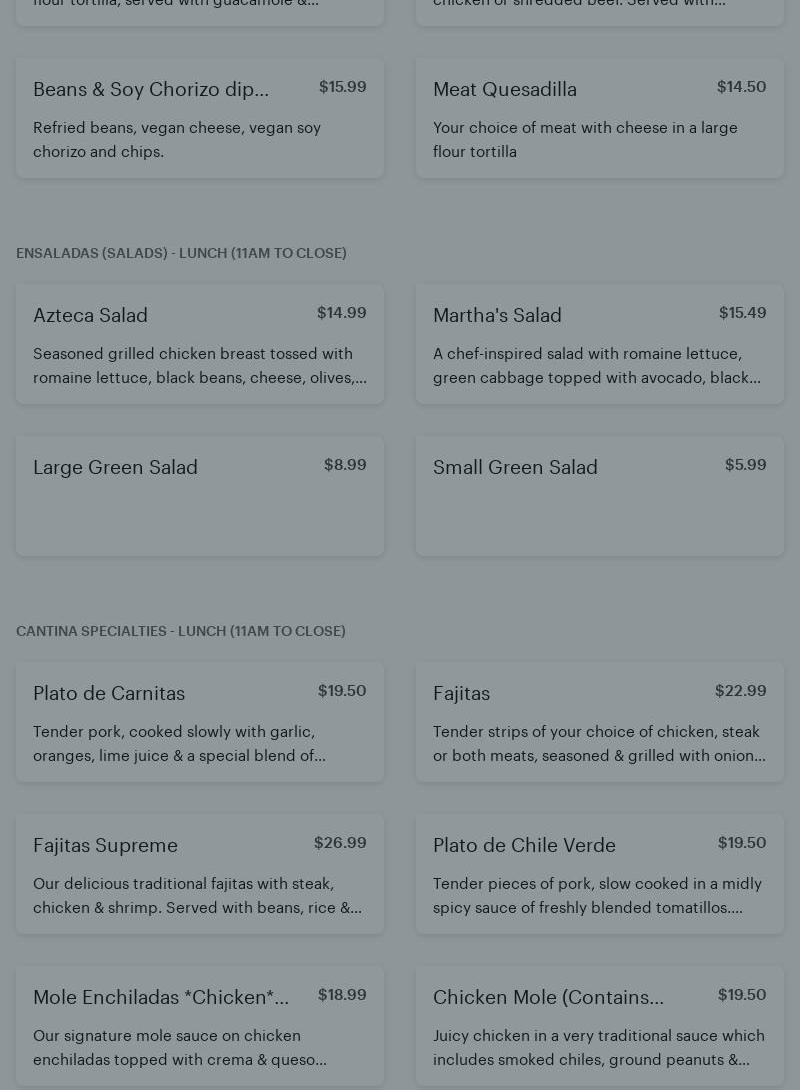Open the Plato de Carnitas card

[200, 722]
